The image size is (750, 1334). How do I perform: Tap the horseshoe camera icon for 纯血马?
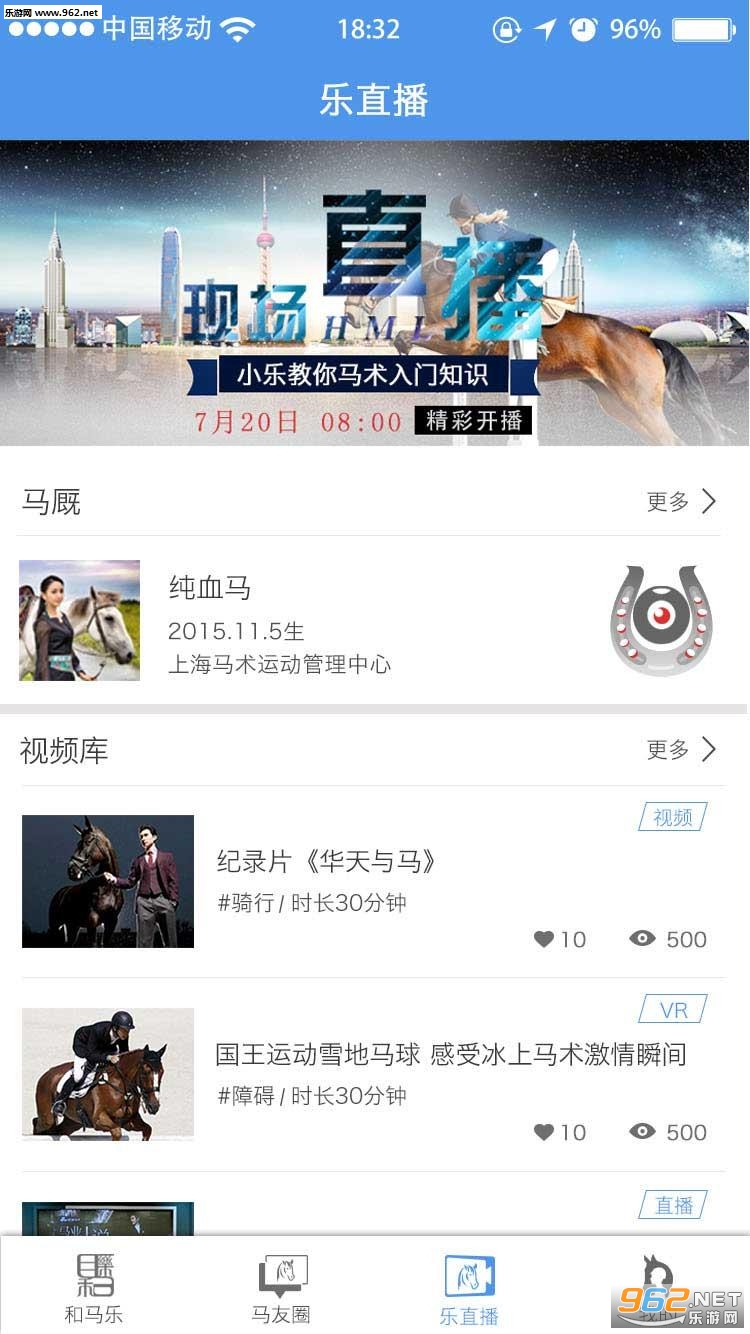coord(661,620)
